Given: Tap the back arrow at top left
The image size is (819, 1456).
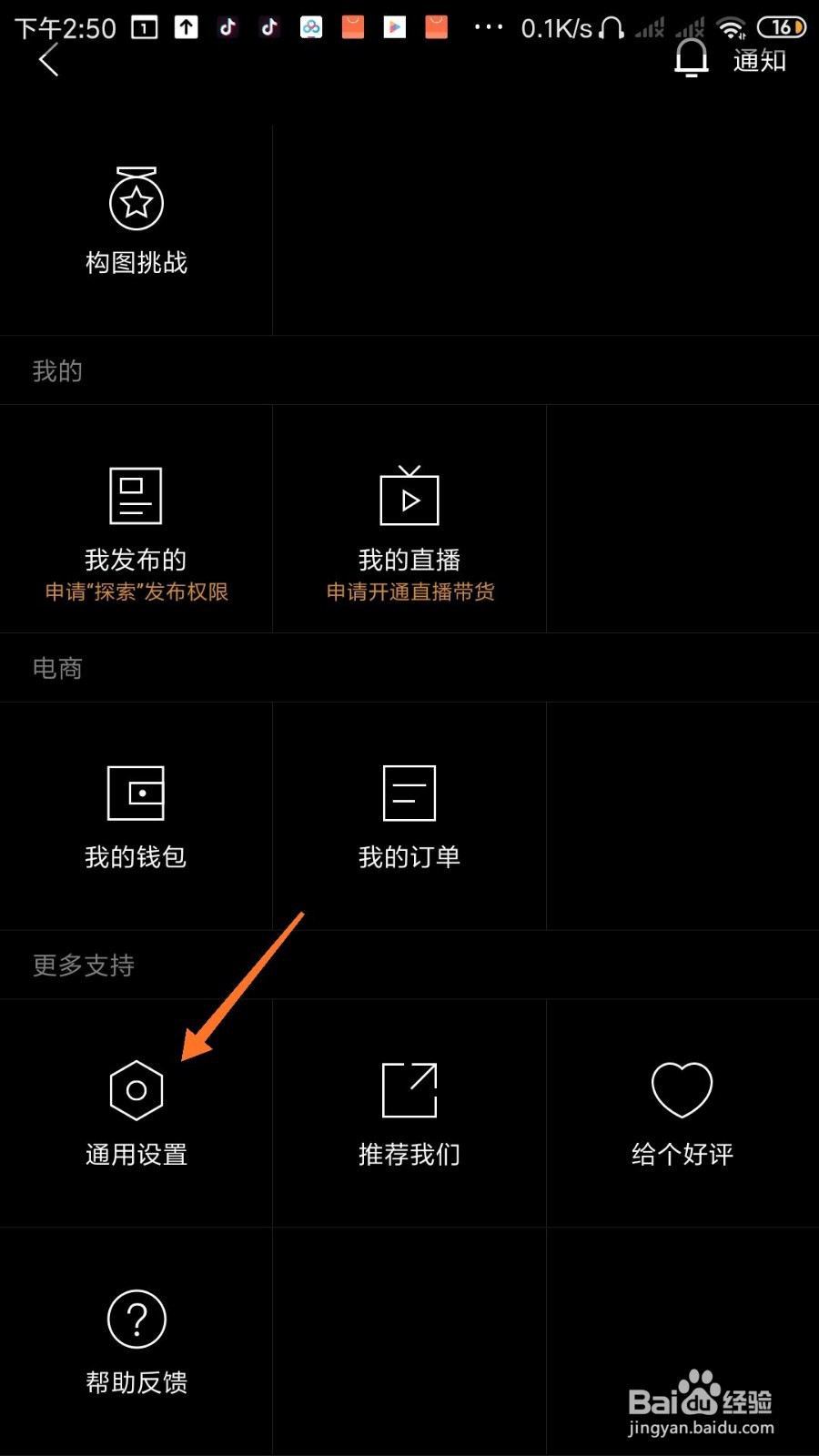Looking at the screenshot, I should coord(47,61).
